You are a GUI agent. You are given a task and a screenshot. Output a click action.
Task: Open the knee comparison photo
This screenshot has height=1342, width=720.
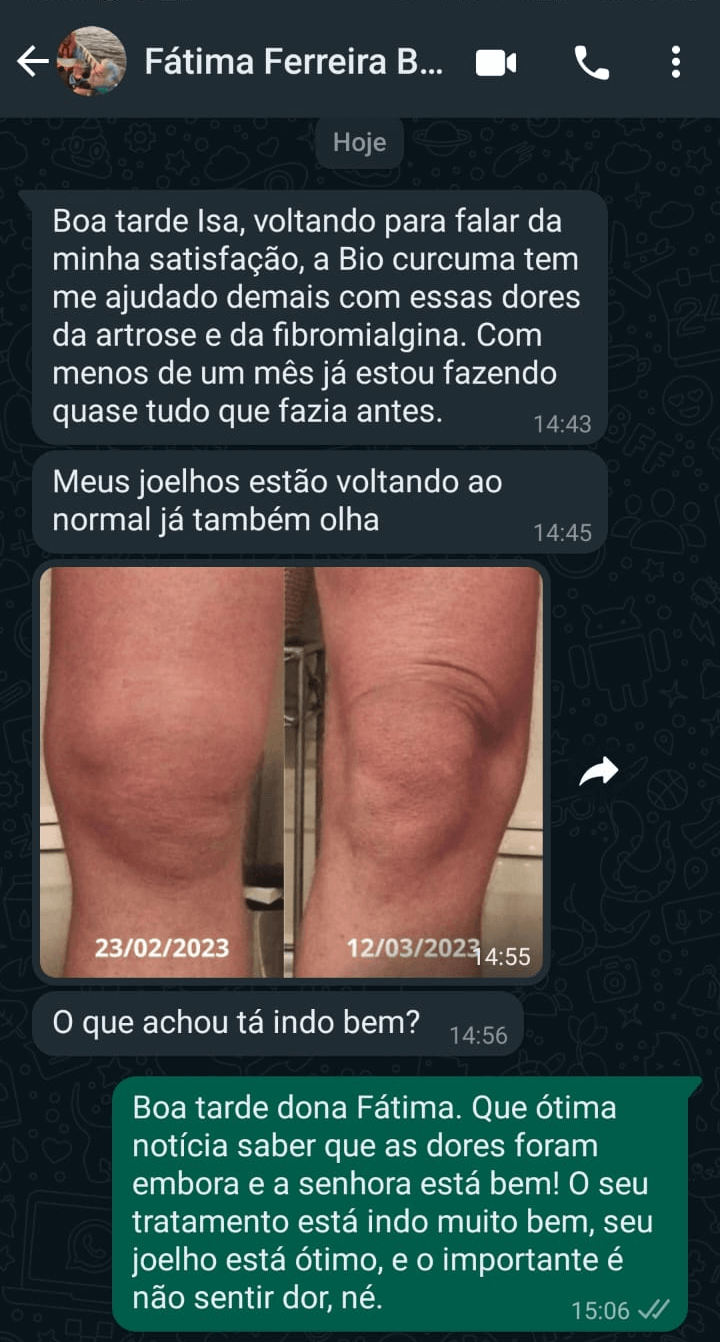point(291,770)
